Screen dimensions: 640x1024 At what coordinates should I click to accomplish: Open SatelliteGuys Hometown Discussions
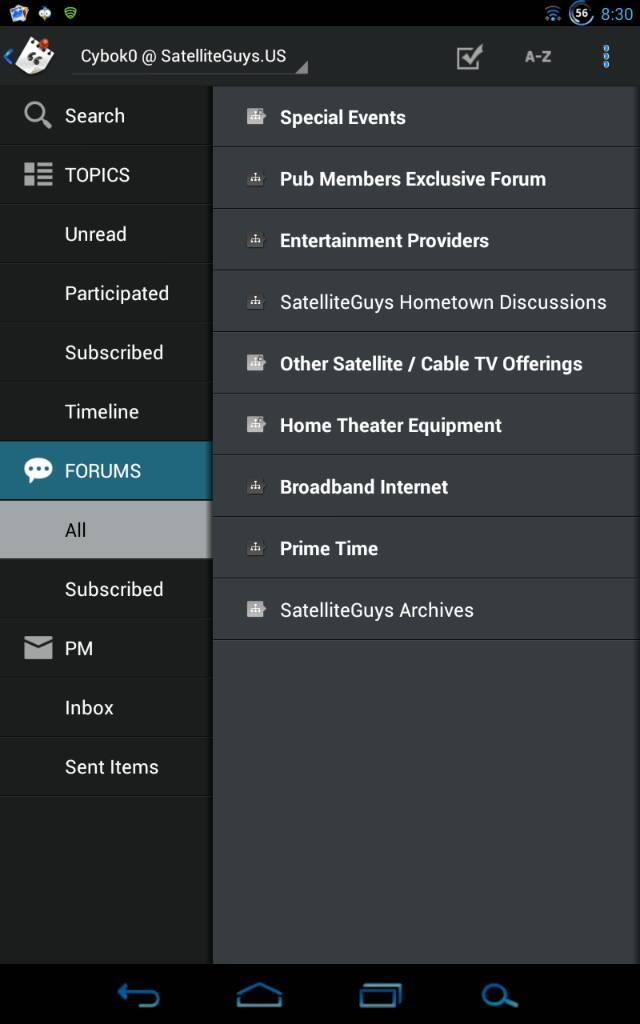pos(426,301)
